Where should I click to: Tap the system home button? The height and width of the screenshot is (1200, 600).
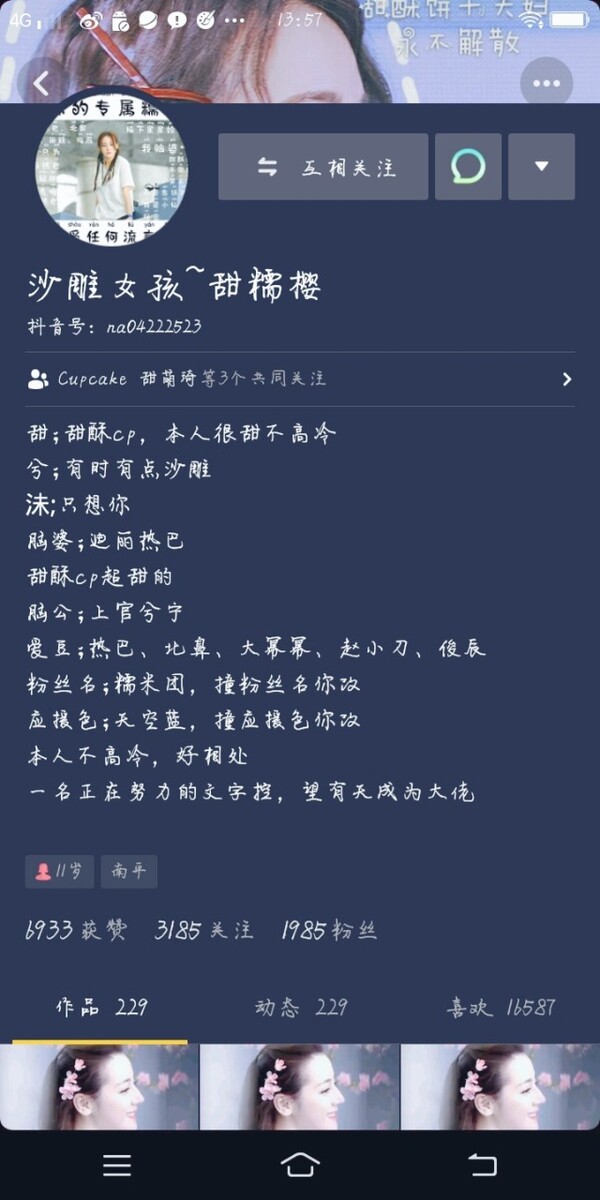tap(300, 1164)
